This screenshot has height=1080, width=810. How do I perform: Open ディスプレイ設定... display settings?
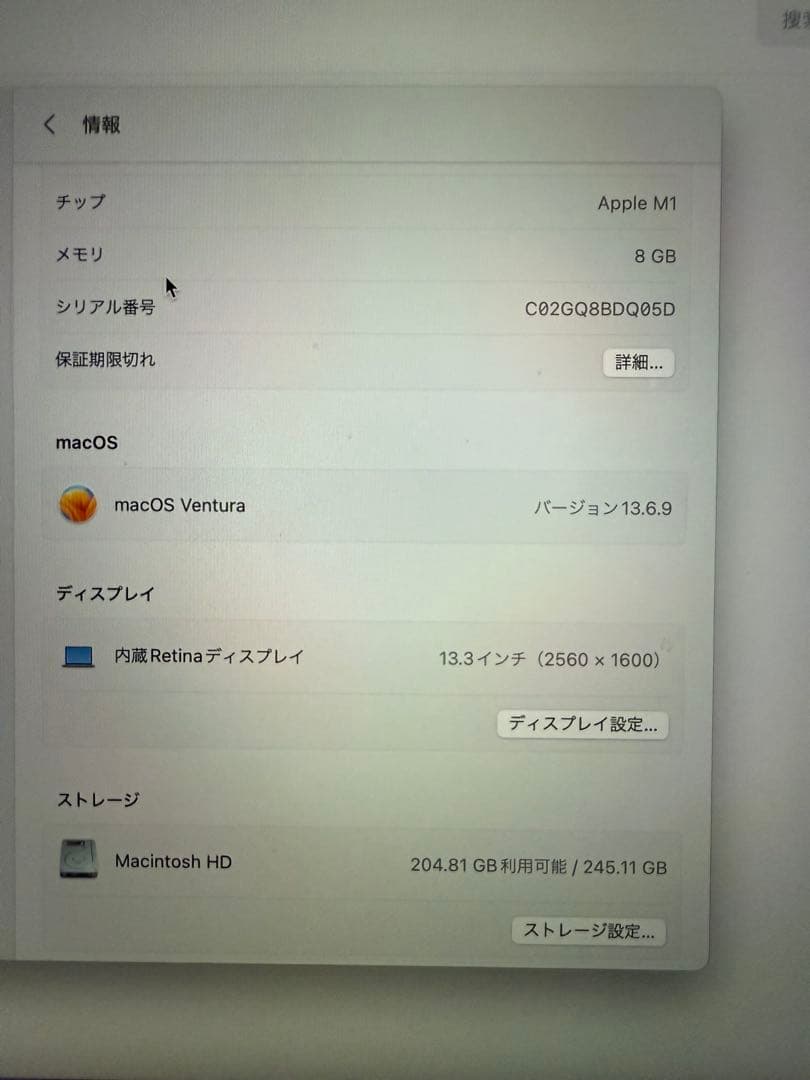[x=583, y=724]
